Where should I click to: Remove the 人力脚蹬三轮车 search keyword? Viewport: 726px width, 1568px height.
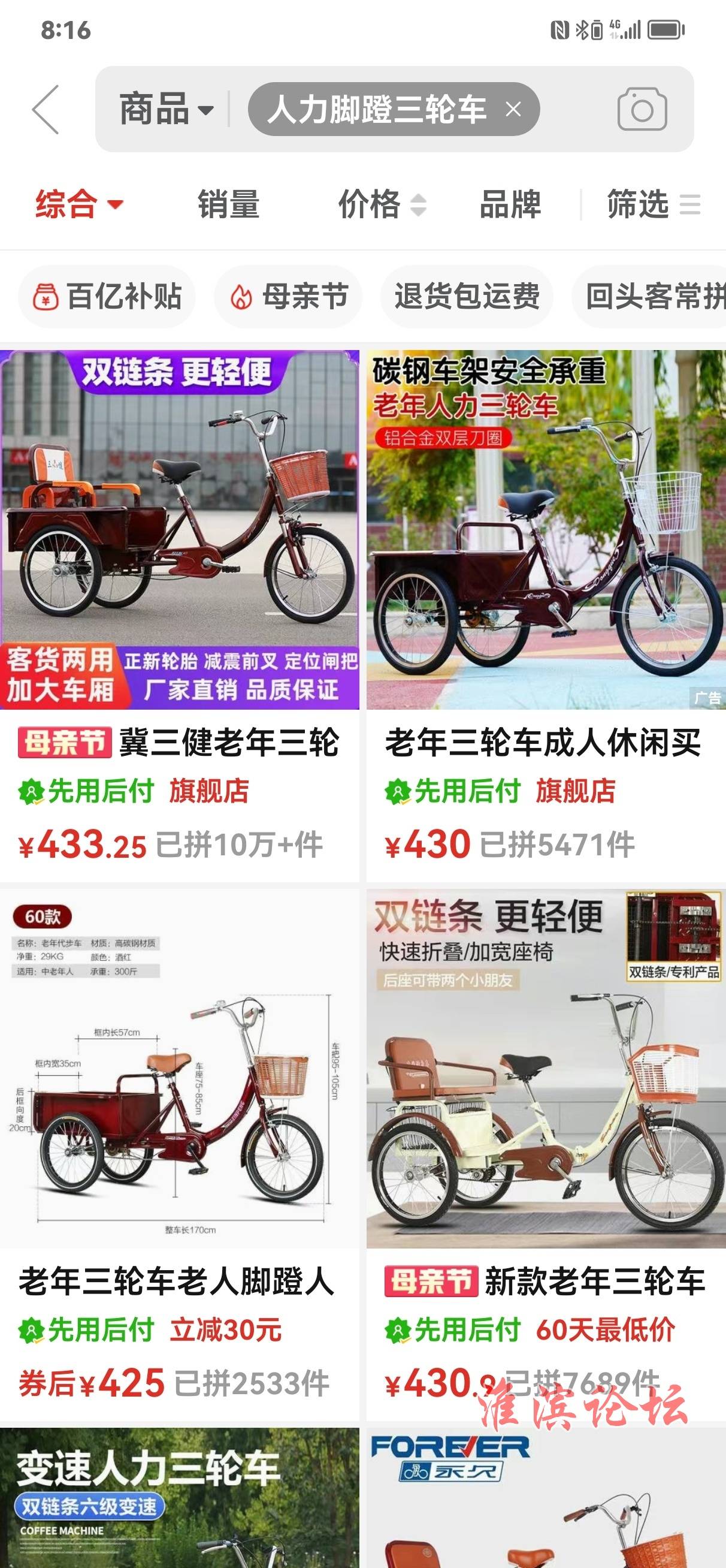pyautogui.click(x=513, y=110)
